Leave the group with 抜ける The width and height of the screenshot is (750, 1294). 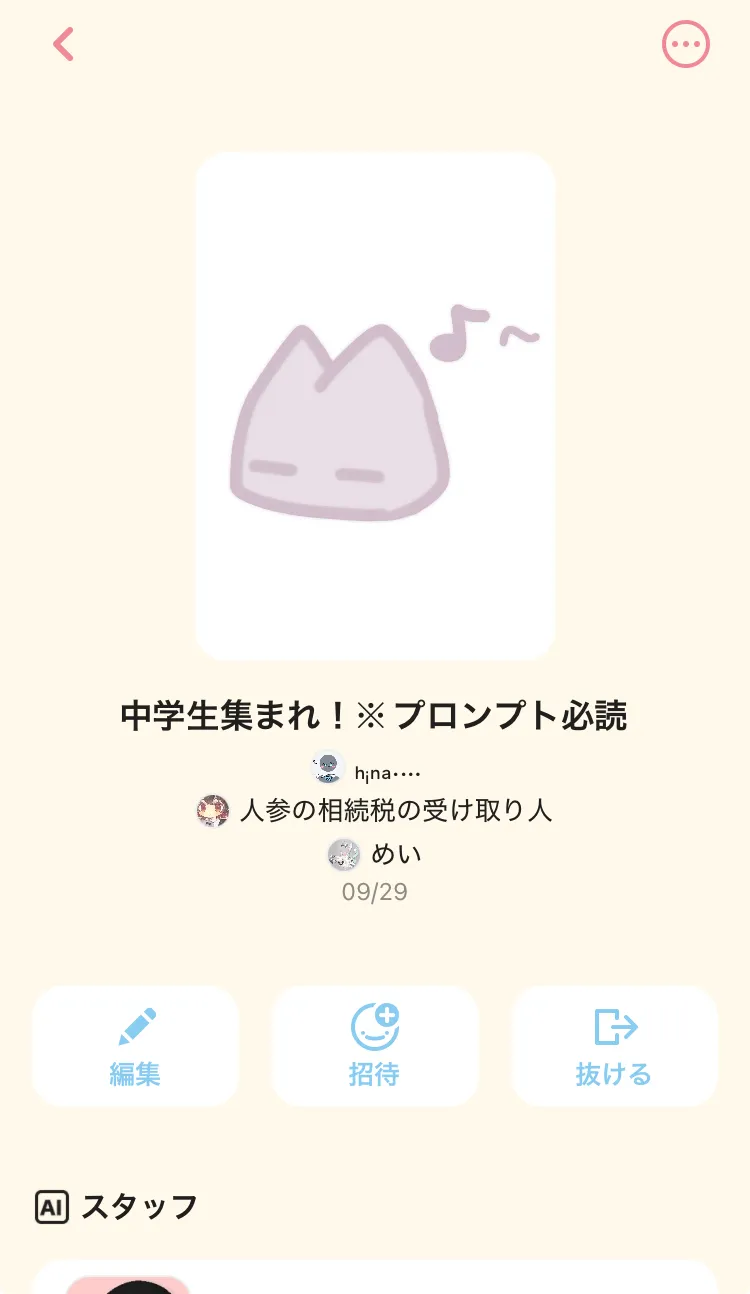(x=614, y=1046)
